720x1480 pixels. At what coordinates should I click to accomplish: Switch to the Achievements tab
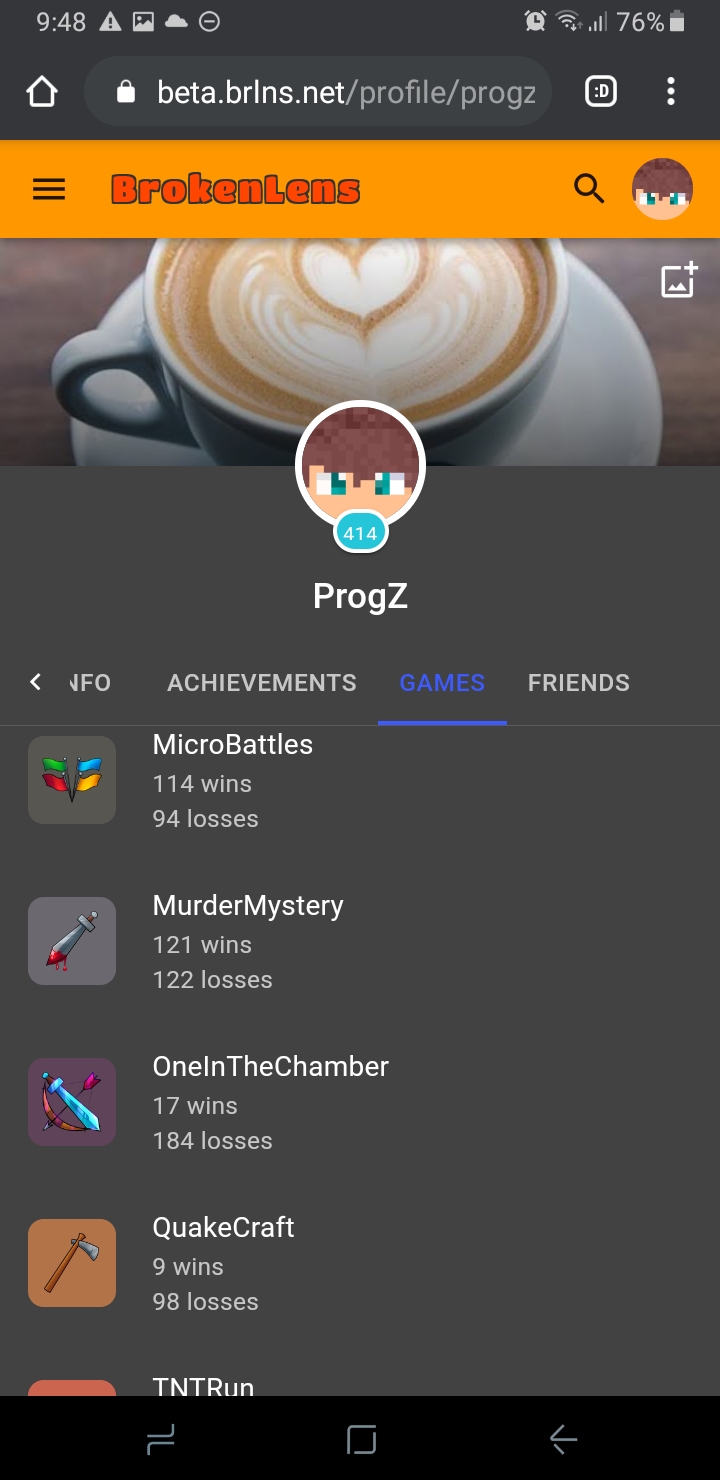[262, 683]
